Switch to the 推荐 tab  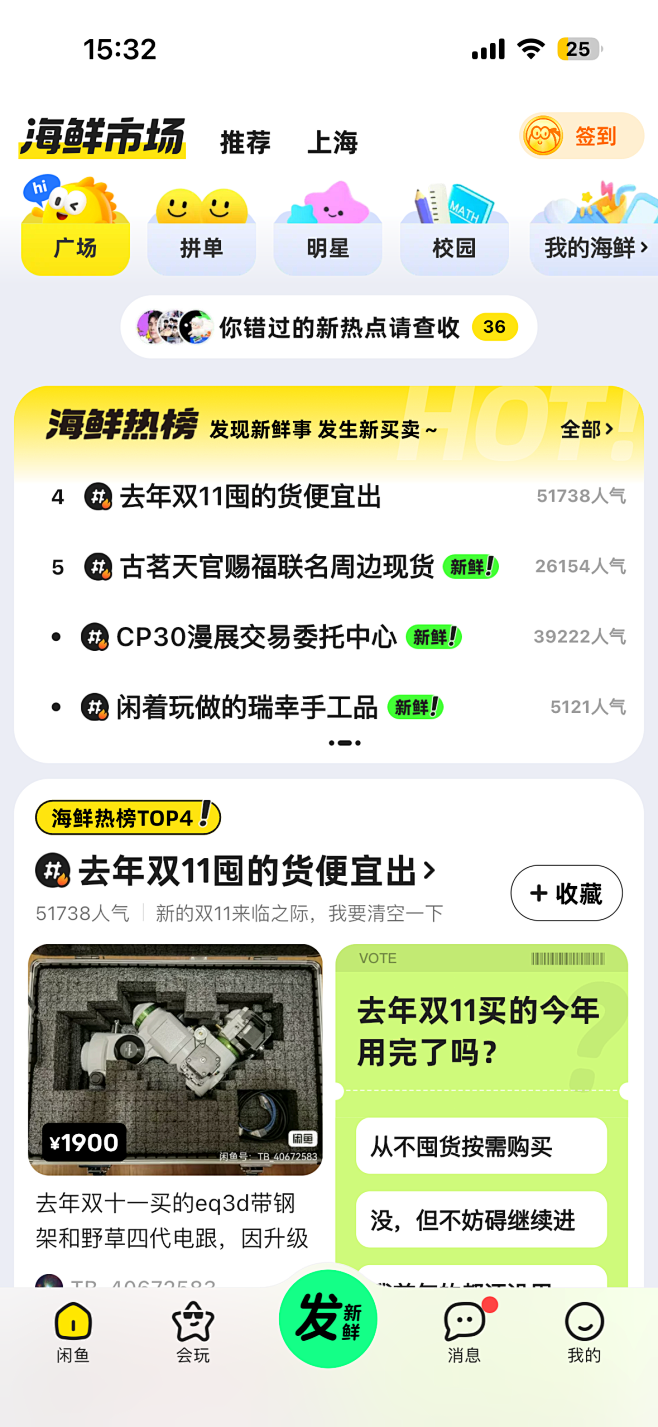coord(245,142)
